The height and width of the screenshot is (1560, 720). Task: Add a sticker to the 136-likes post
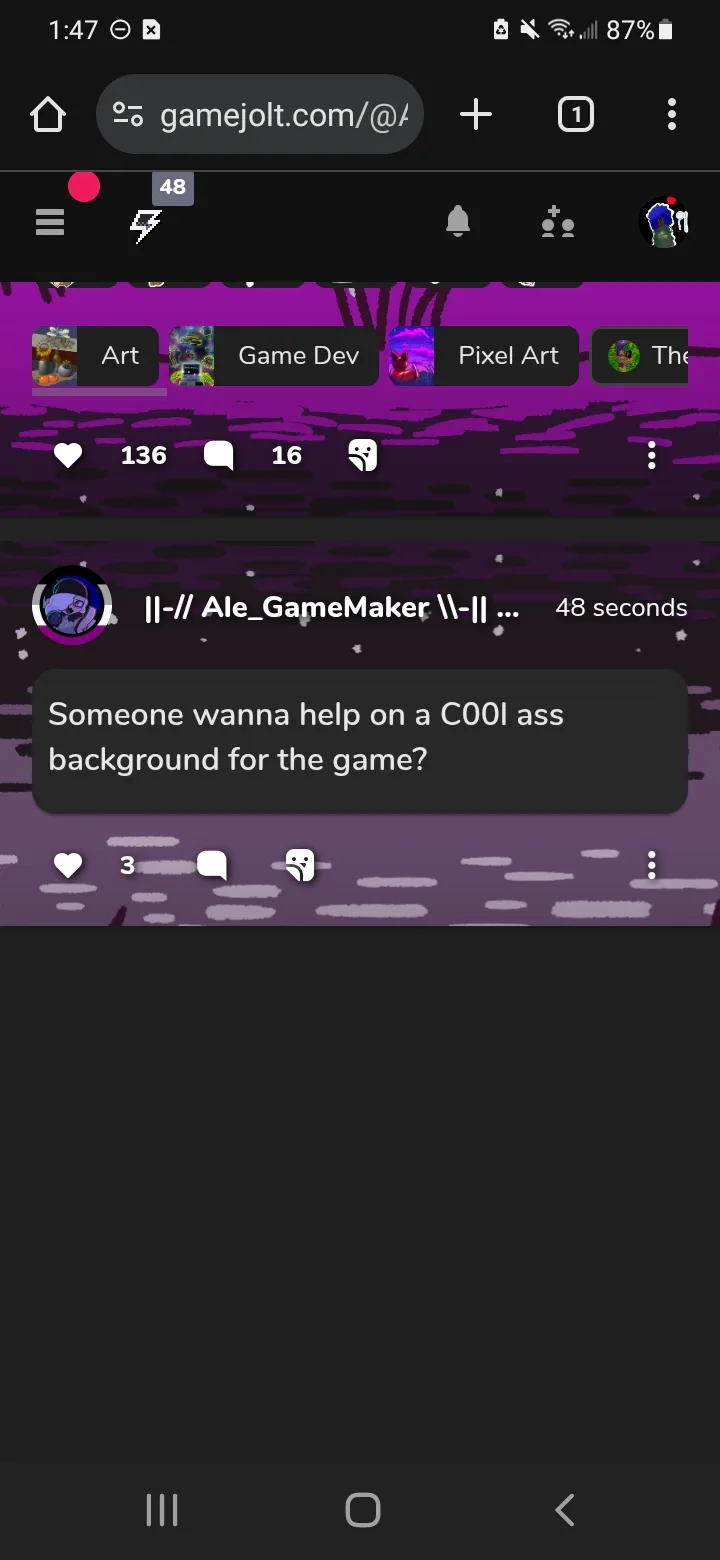[x=363, y=456]
